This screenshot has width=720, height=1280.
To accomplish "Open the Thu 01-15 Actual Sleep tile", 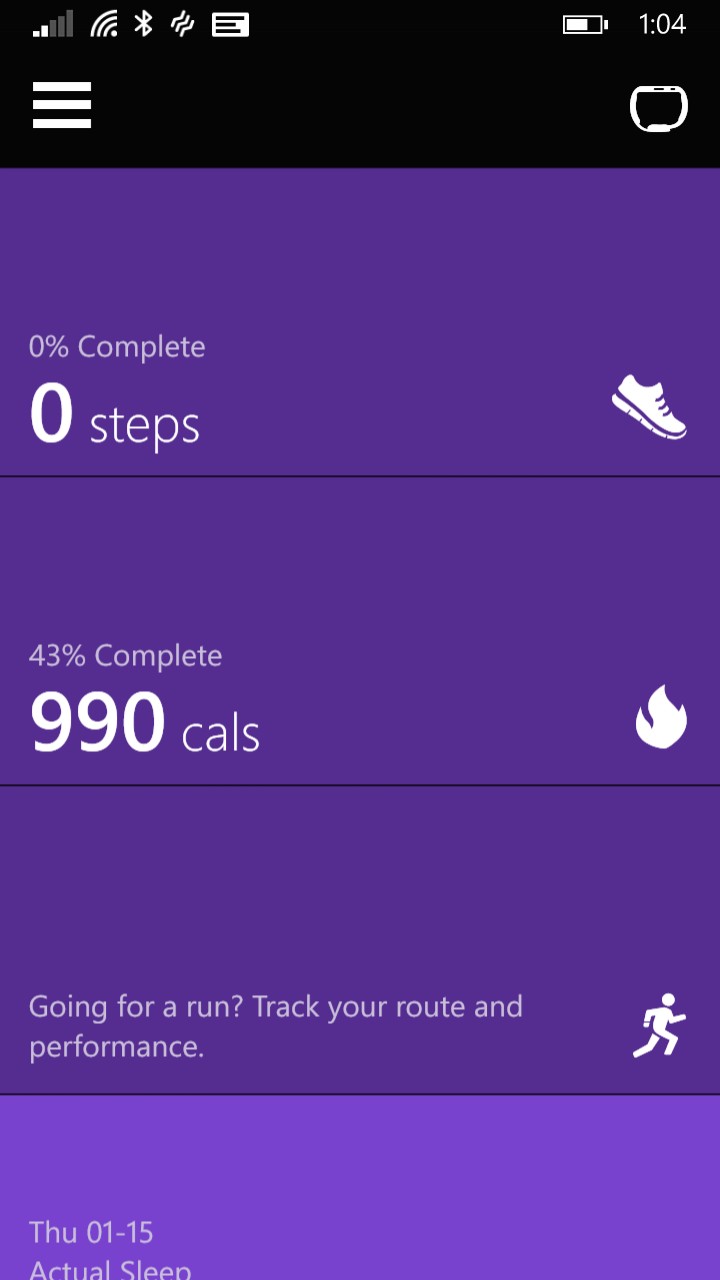I will click(x=360, y=1190).
